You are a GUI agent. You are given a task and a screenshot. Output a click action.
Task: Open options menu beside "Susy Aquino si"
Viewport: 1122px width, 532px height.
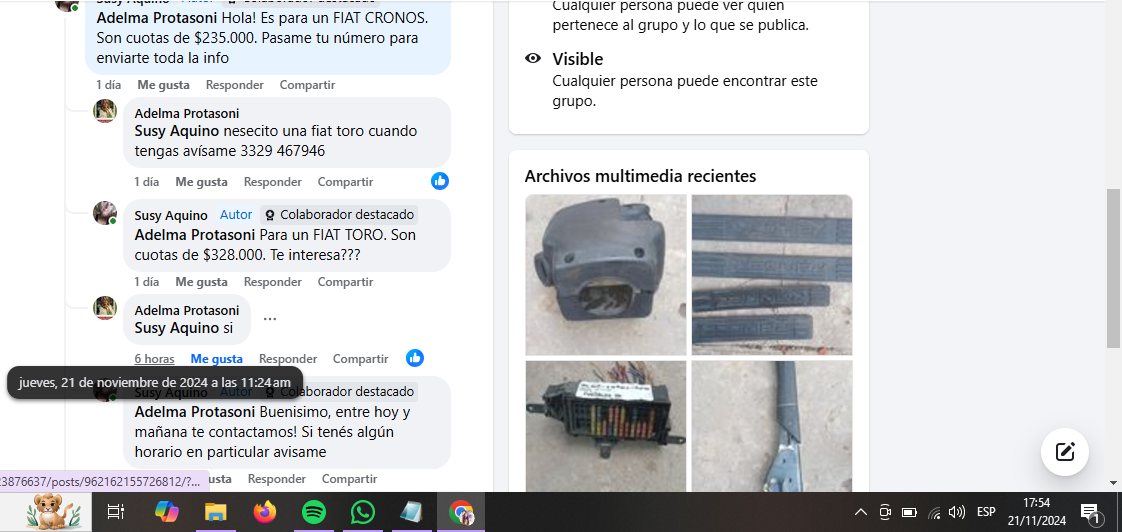tap(270, 319)
